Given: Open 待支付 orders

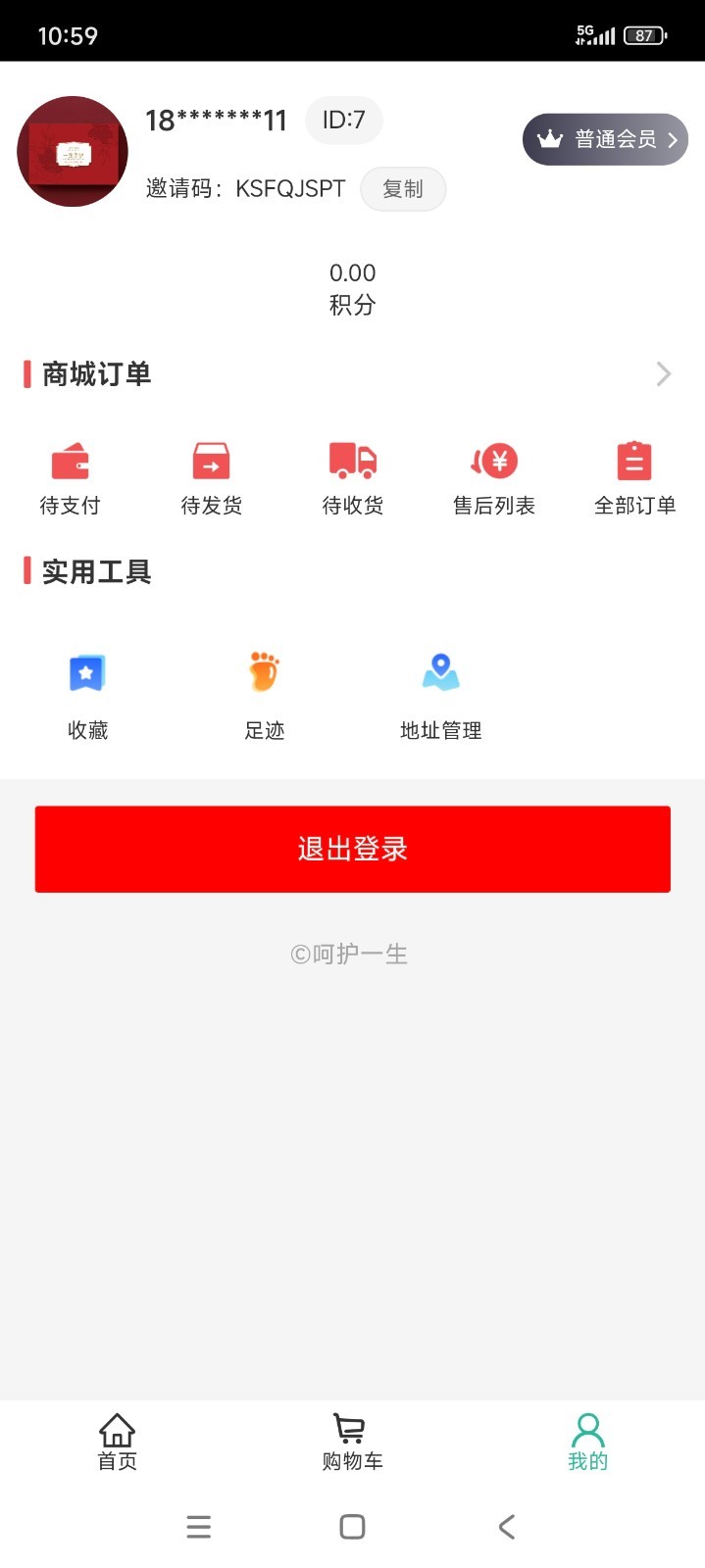Looking at the screenshot, I should point(70,478).
